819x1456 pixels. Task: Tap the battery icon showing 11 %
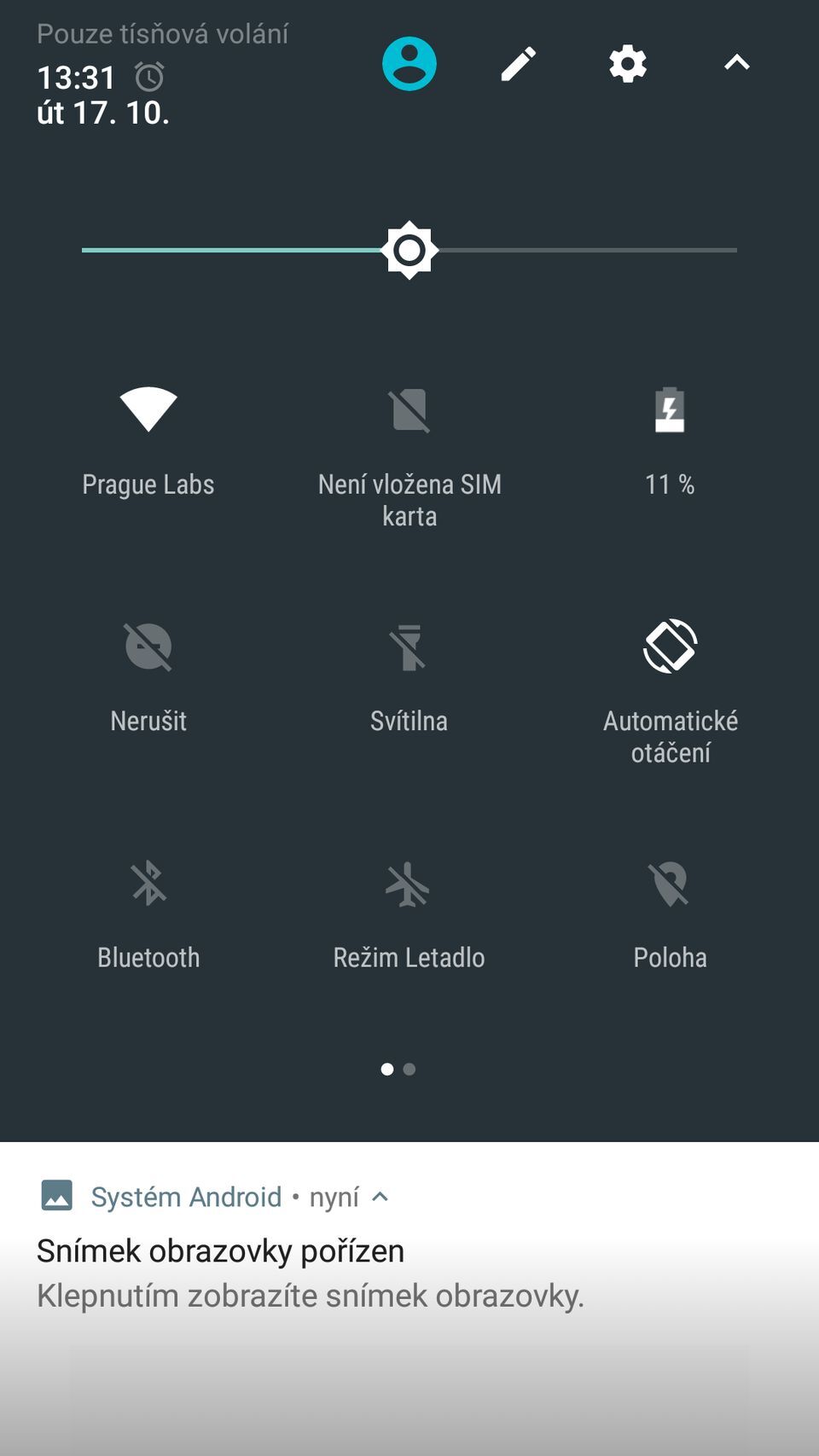pyautogui.click(x=670, y=411)
